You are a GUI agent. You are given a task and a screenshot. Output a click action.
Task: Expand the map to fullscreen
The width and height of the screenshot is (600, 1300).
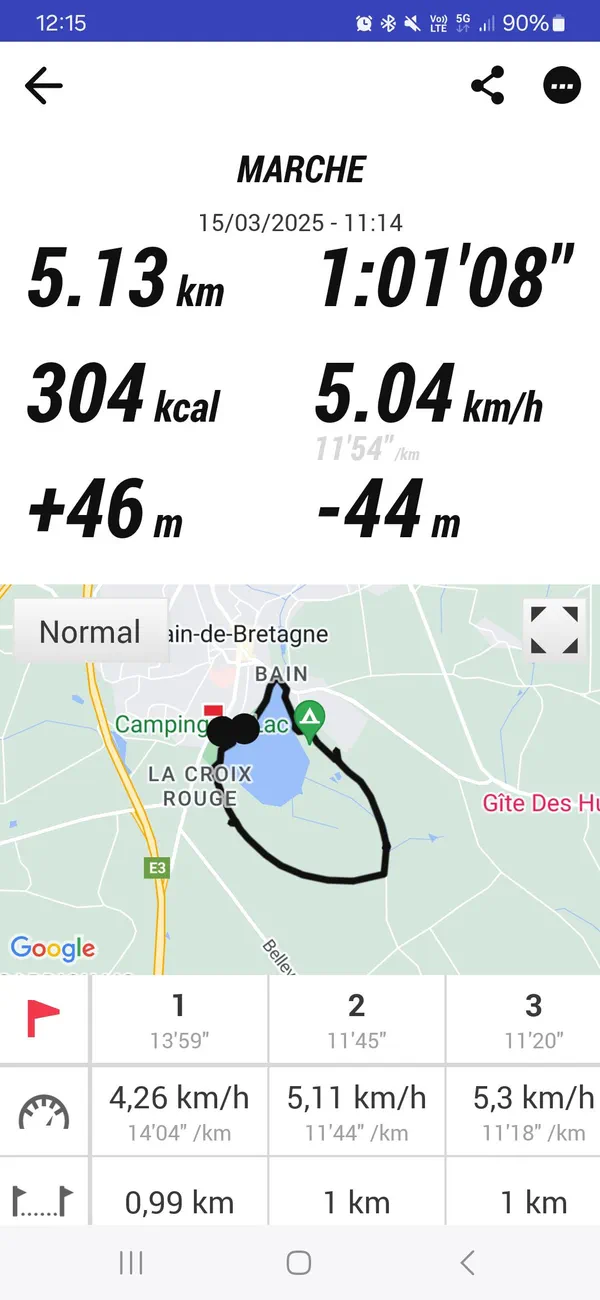[x=554, y=631]
